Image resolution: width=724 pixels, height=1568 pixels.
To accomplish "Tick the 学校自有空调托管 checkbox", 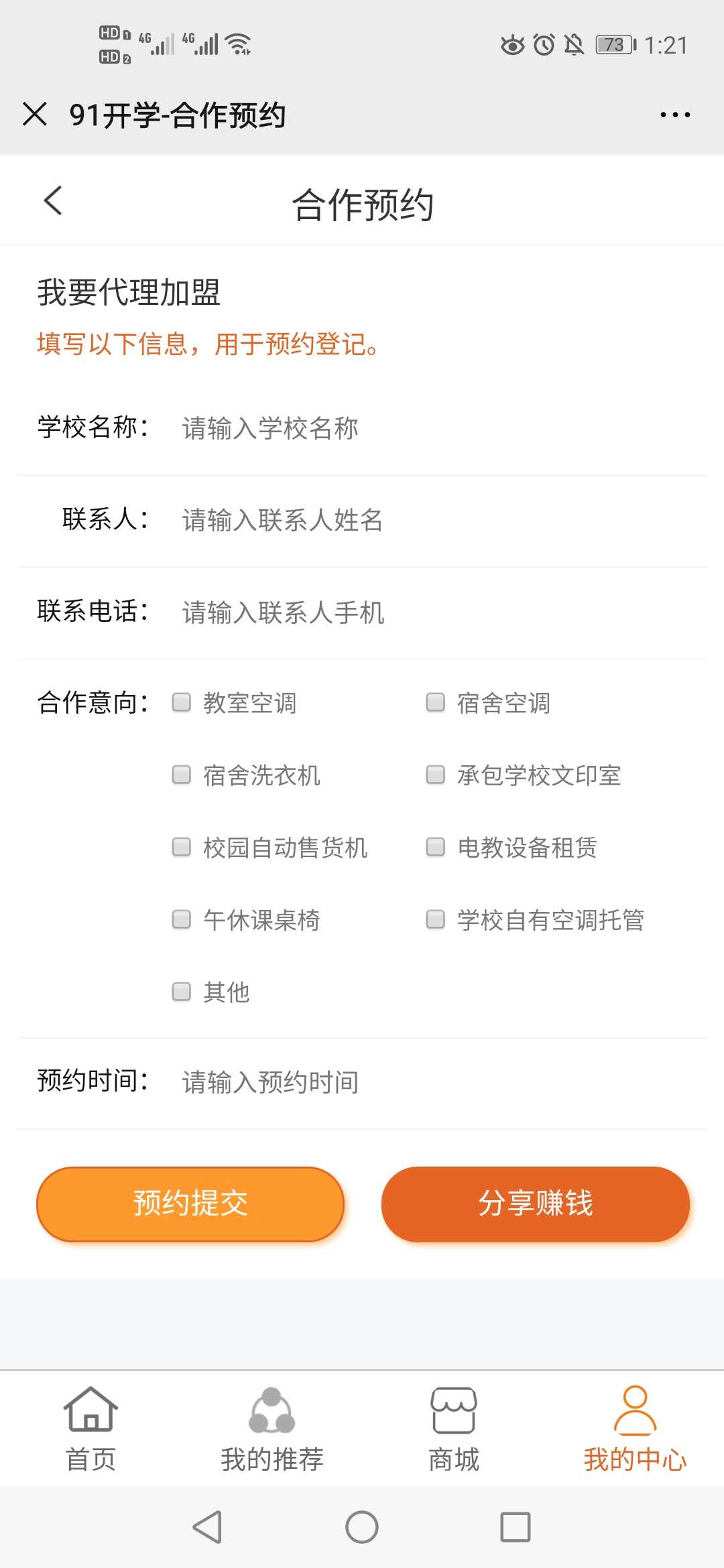I will coord(436,919).
